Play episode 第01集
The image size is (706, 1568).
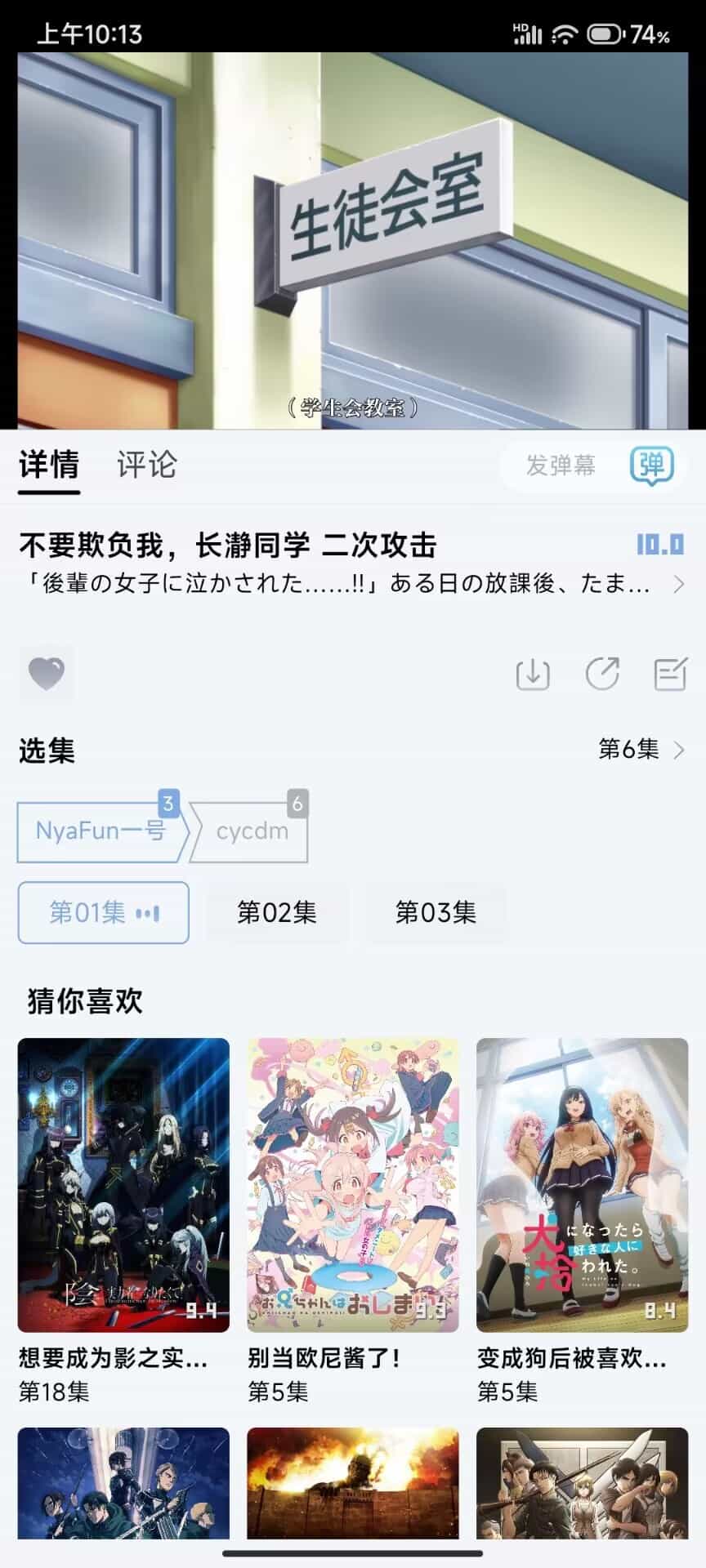104,912
